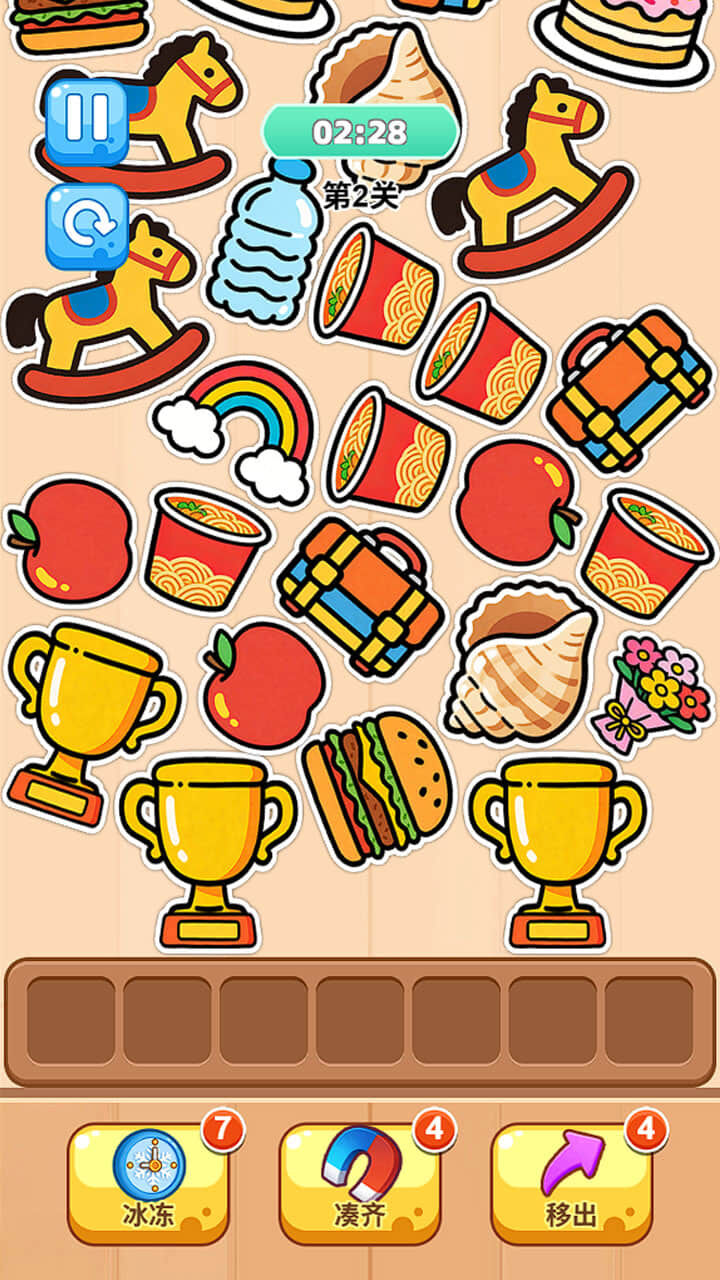
Task: Pause the game
Action: point(87,120)
